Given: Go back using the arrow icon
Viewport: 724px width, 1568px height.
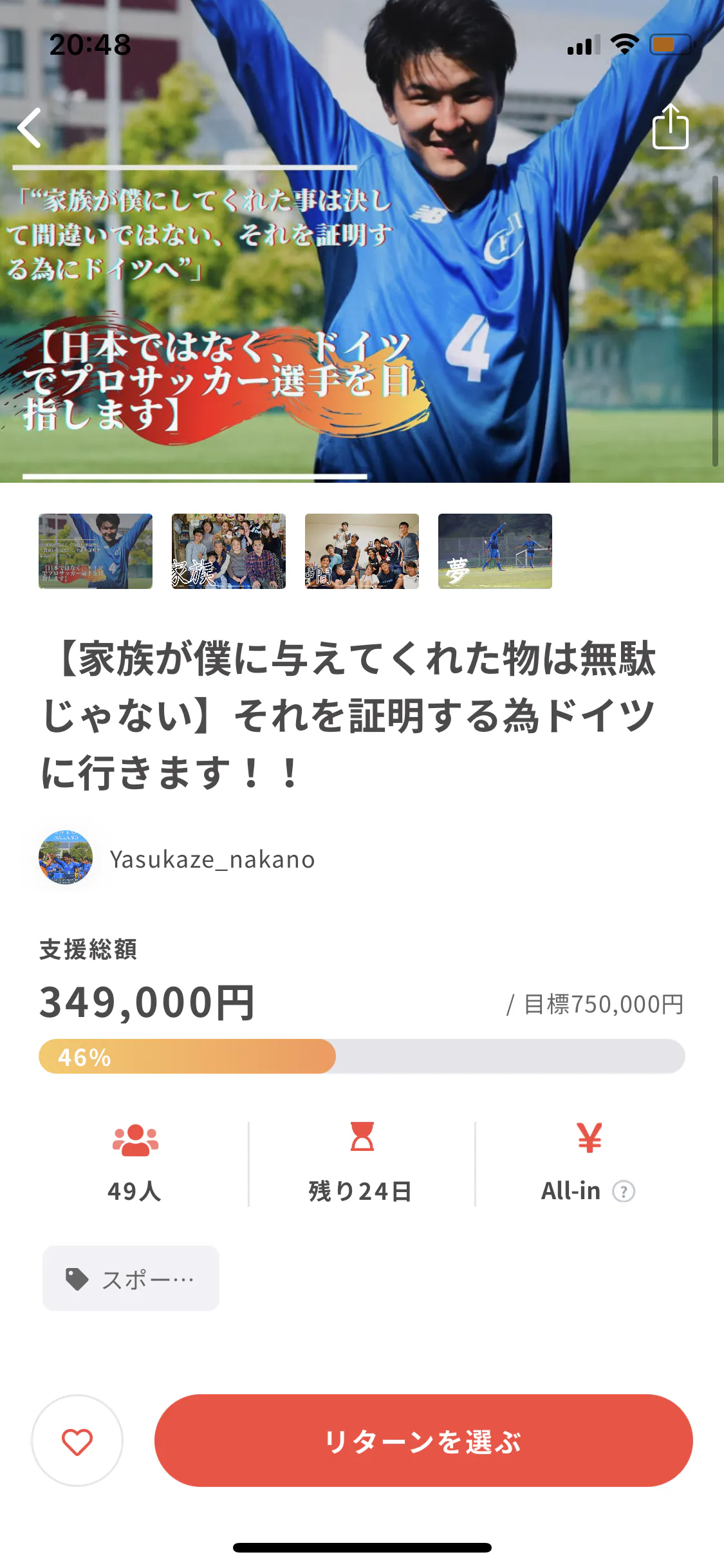Looking at the screenshot, I should (x=30, y=128).
